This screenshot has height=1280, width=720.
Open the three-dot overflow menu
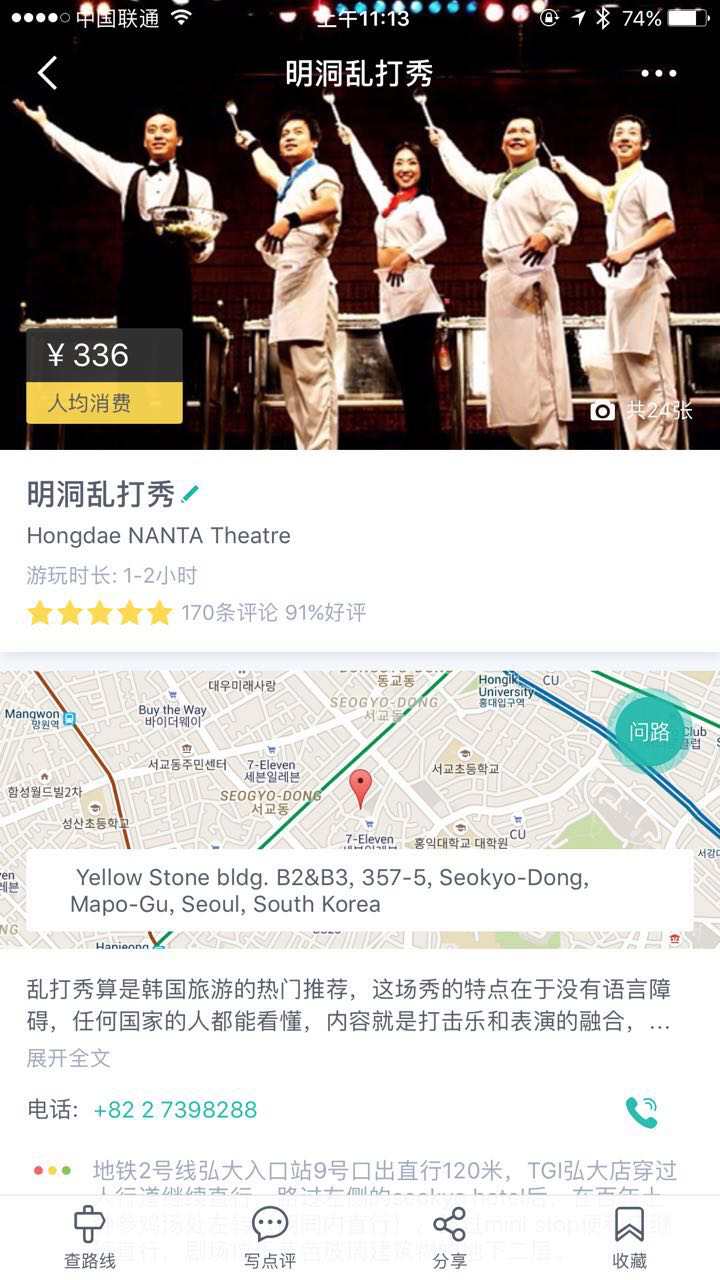(x=659, y=73)
